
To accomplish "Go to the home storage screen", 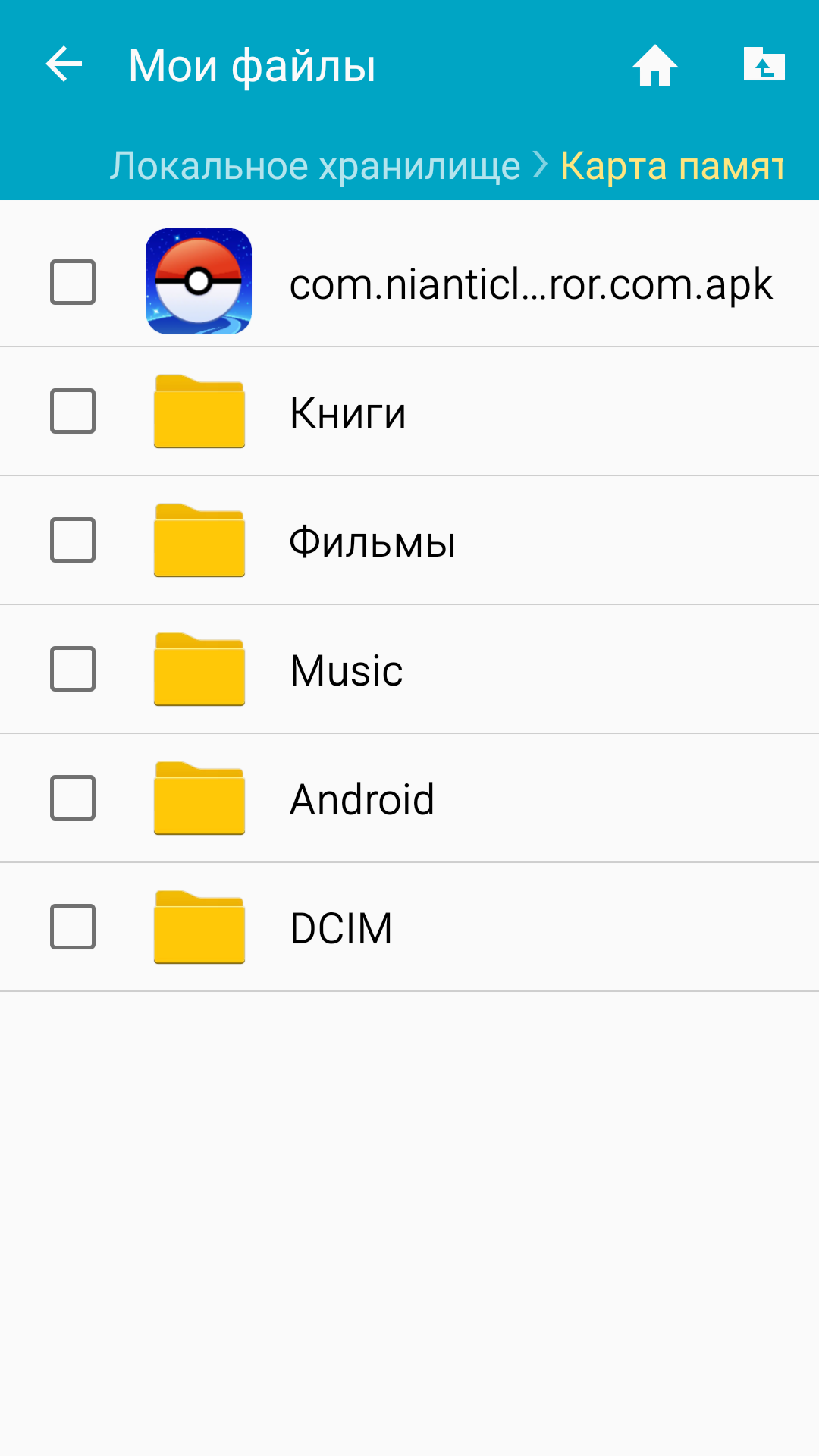I will point(654,65).
